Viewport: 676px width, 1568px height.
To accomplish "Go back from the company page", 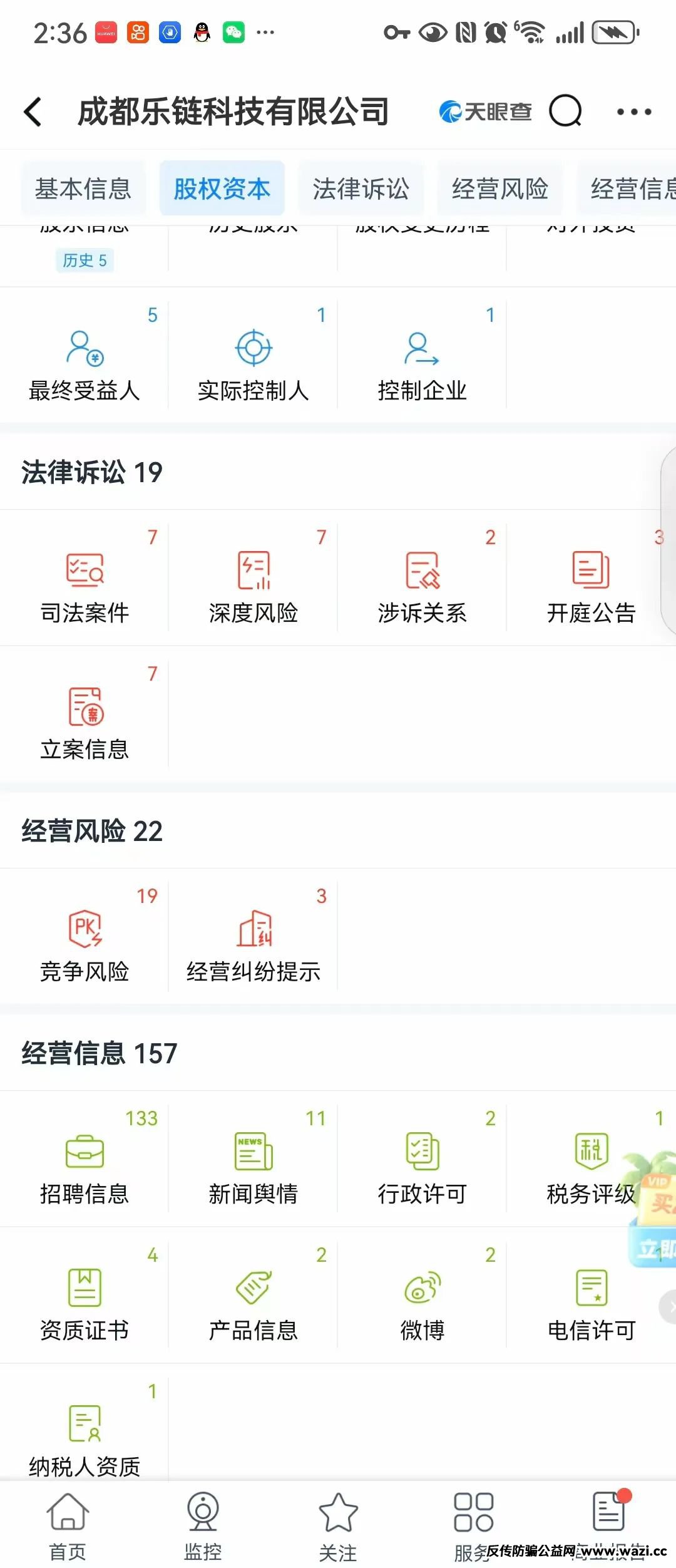I will [33, 112].
